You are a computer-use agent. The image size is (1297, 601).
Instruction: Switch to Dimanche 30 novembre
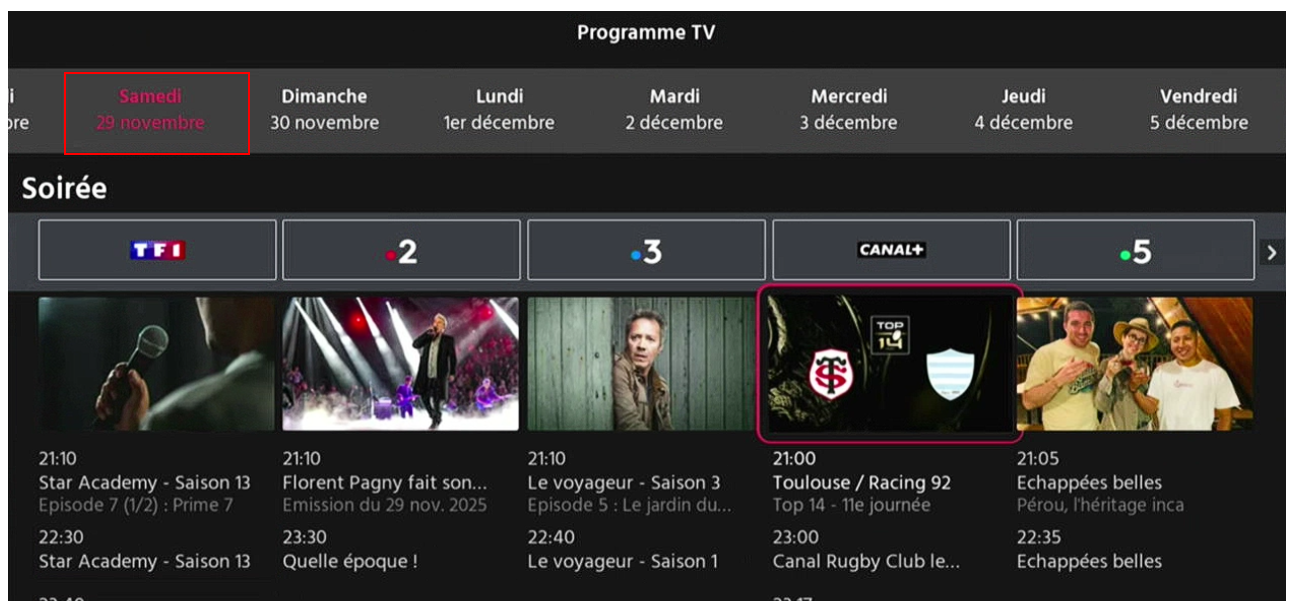pos(324,110)
